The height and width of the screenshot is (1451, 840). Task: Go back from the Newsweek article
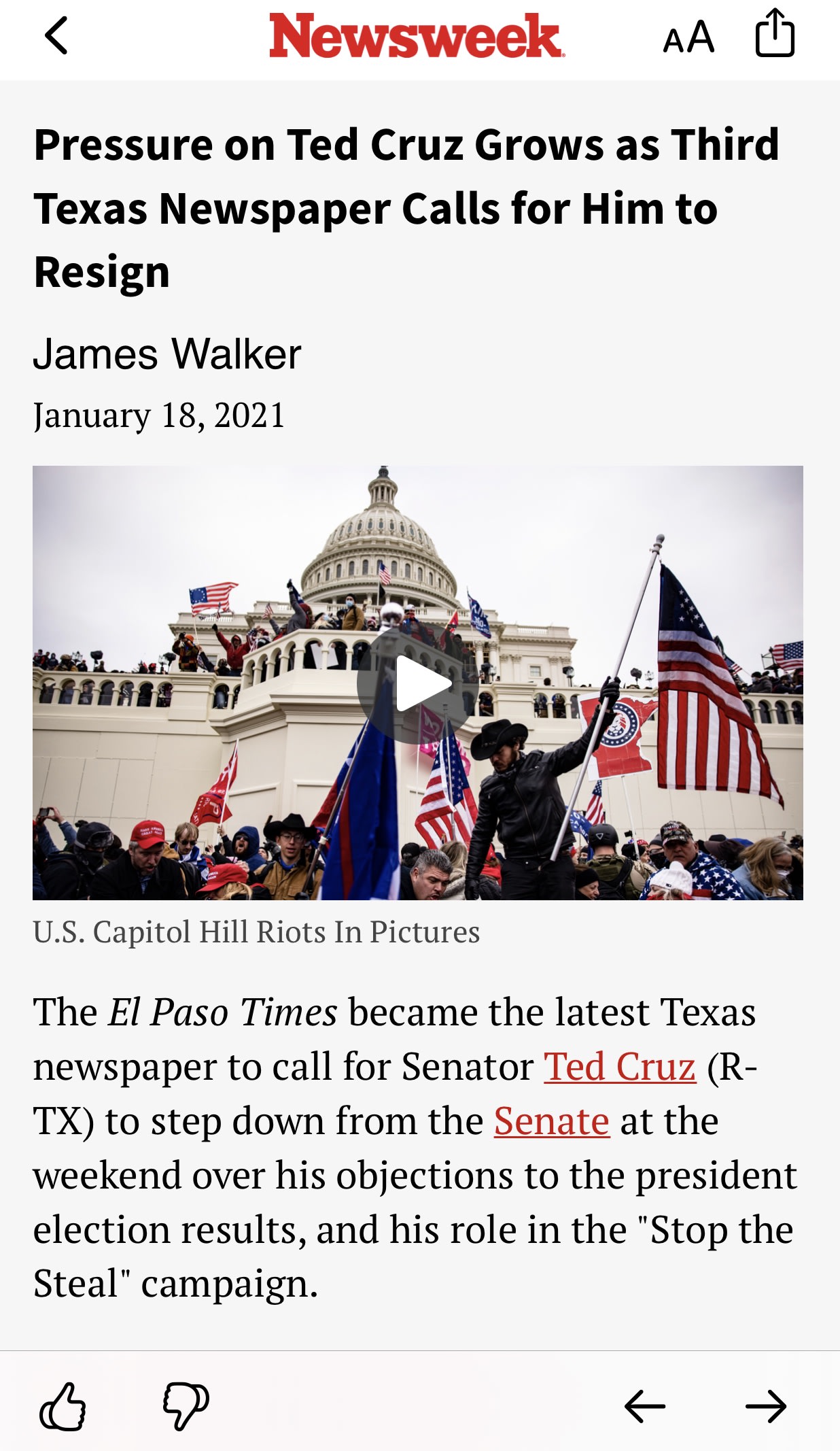click(56, 35)
